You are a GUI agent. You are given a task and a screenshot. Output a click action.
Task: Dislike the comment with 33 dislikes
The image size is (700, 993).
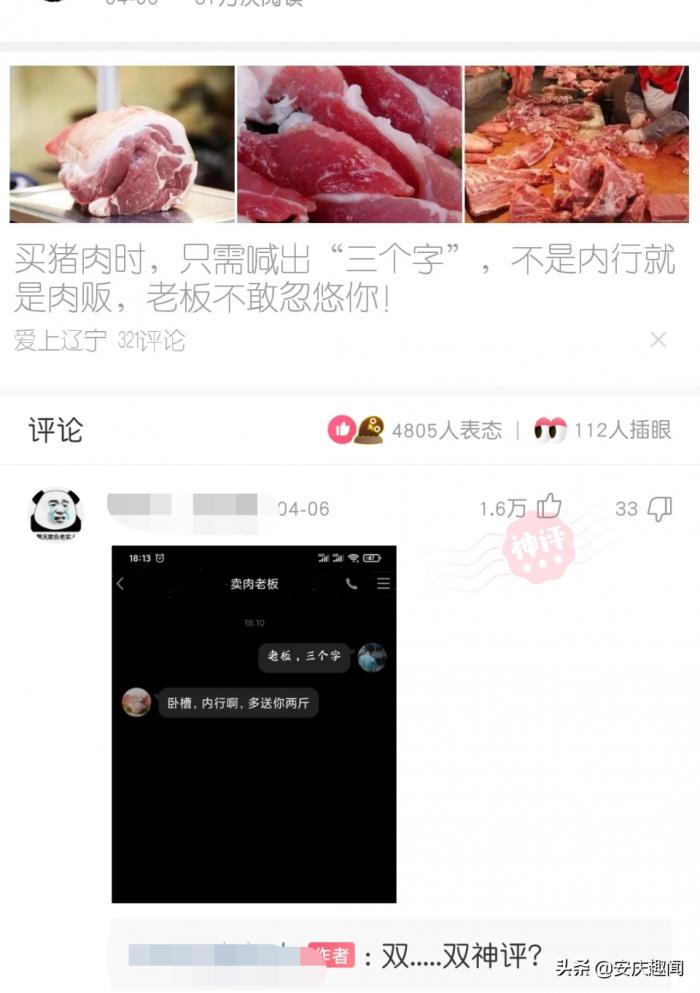[659, 509]
